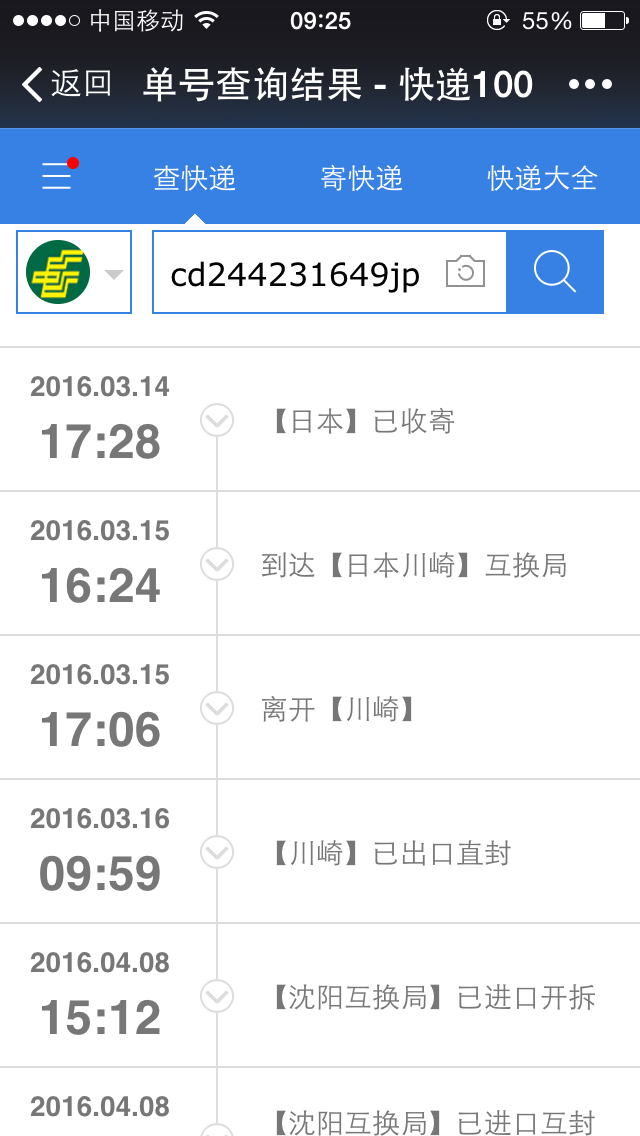Search the tracking number with the magnifier button
Image resolution: width=640 pixels, height=1136 pixels.
point(554,272)
